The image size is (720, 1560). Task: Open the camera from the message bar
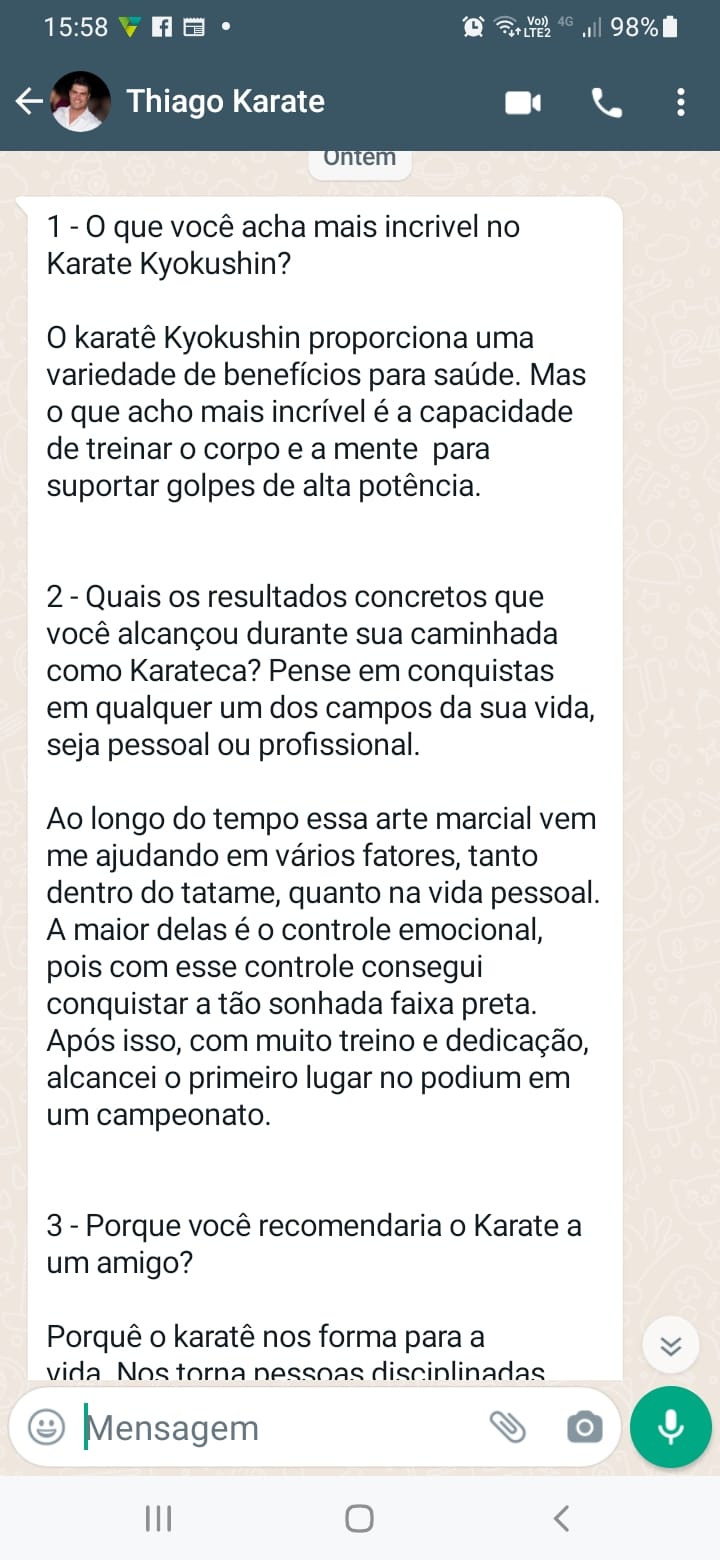click(x=584, y=1427)
